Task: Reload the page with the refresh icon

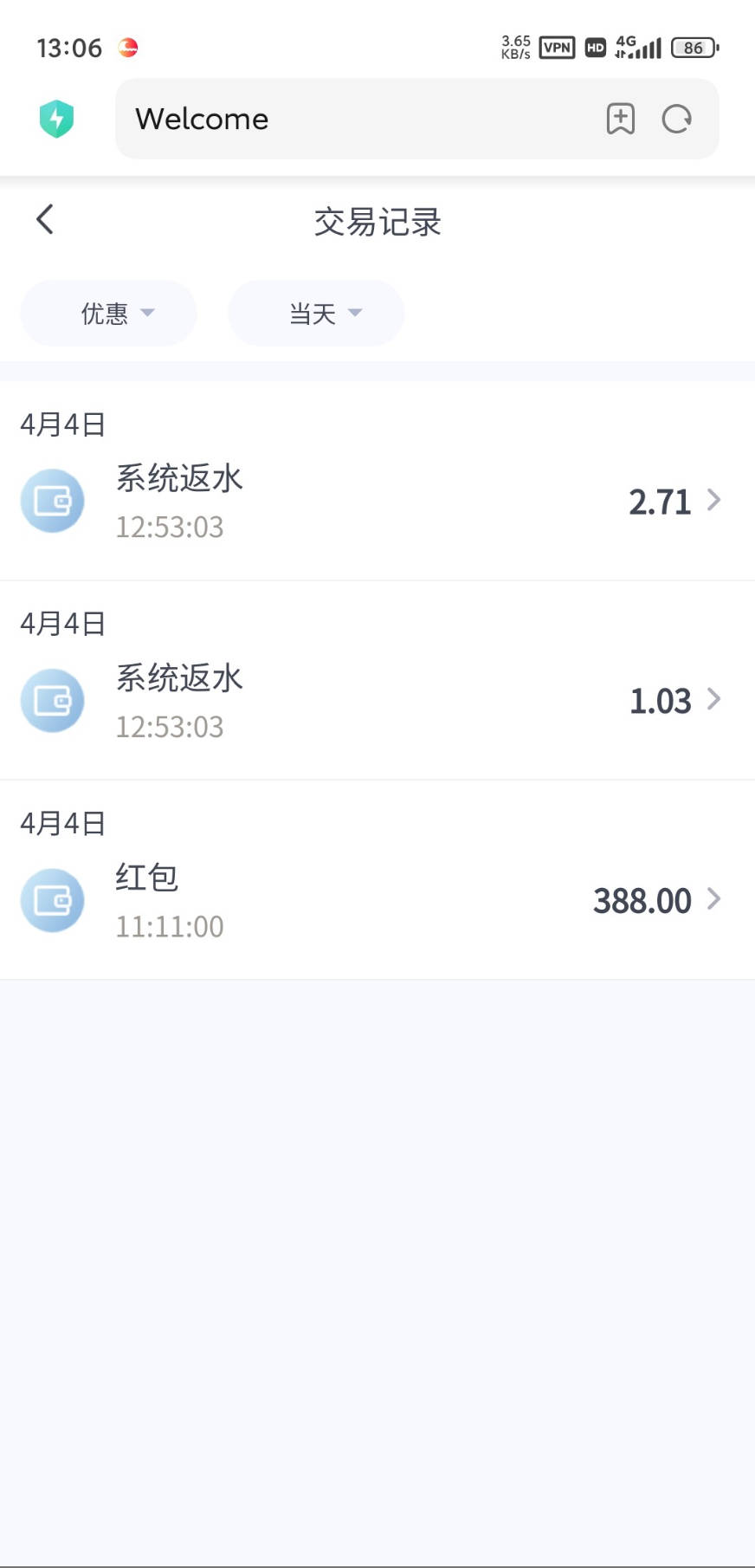Action: (677, 119)
